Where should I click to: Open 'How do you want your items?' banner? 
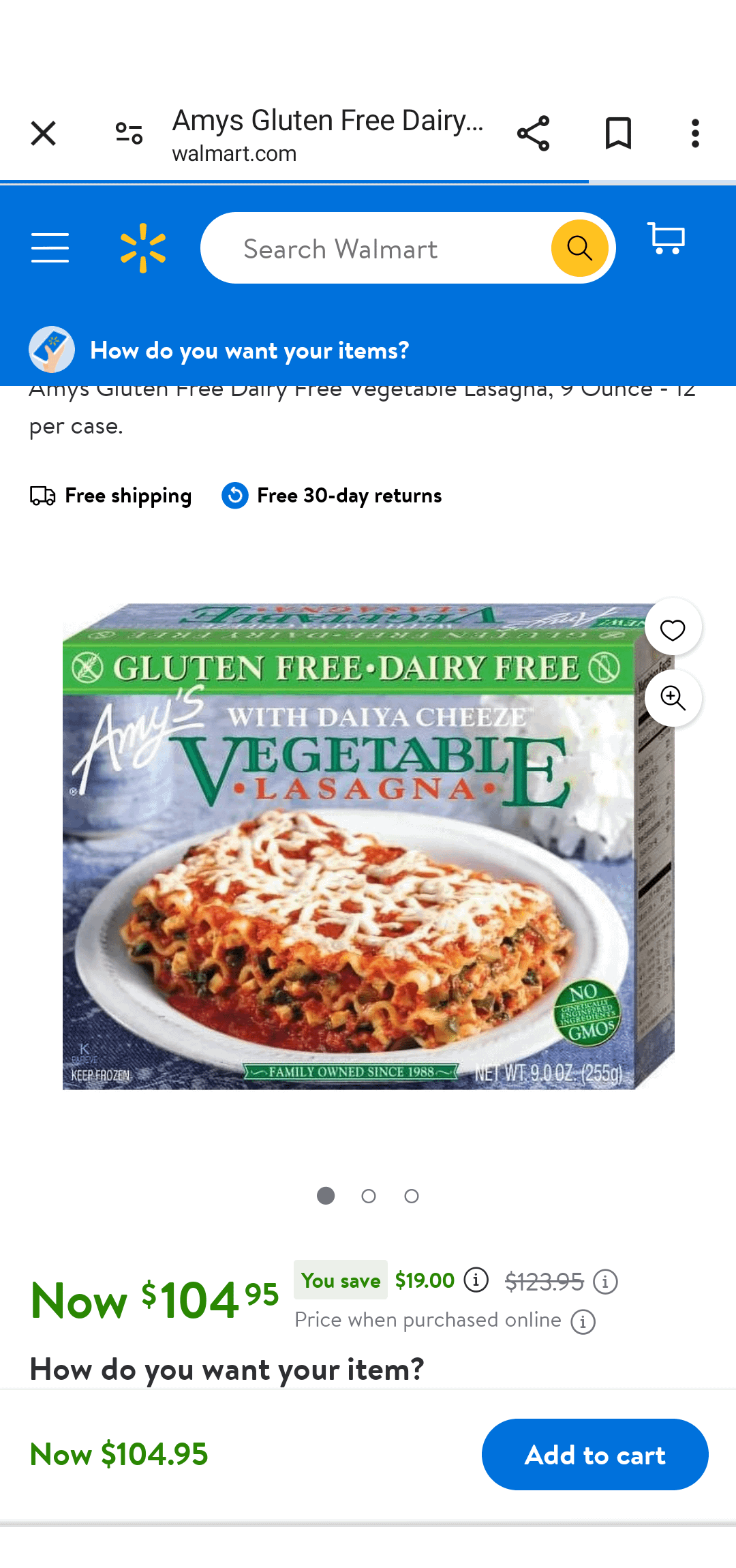(x=249, y=350)
